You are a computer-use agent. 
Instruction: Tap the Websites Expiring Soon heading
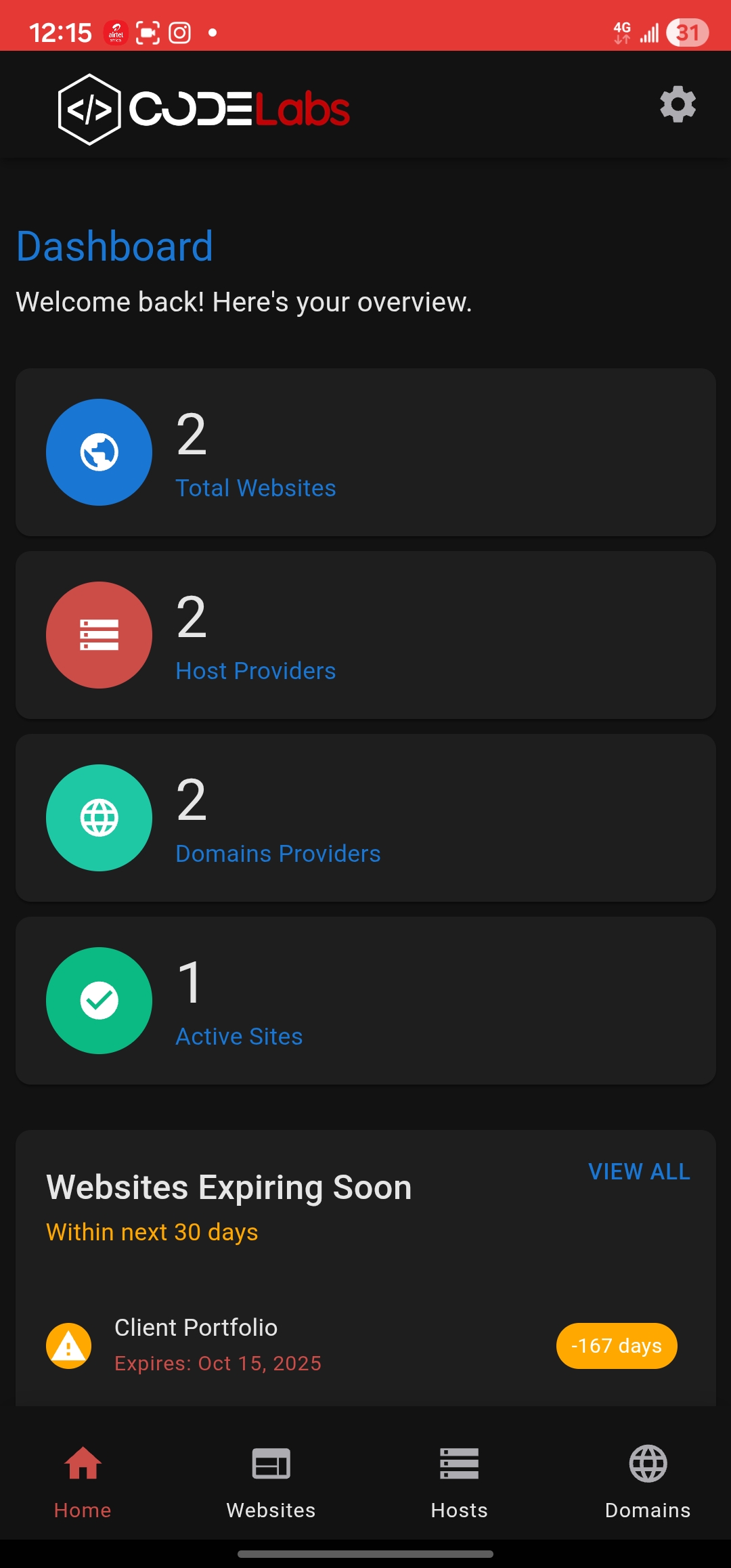coord(229,1186)
